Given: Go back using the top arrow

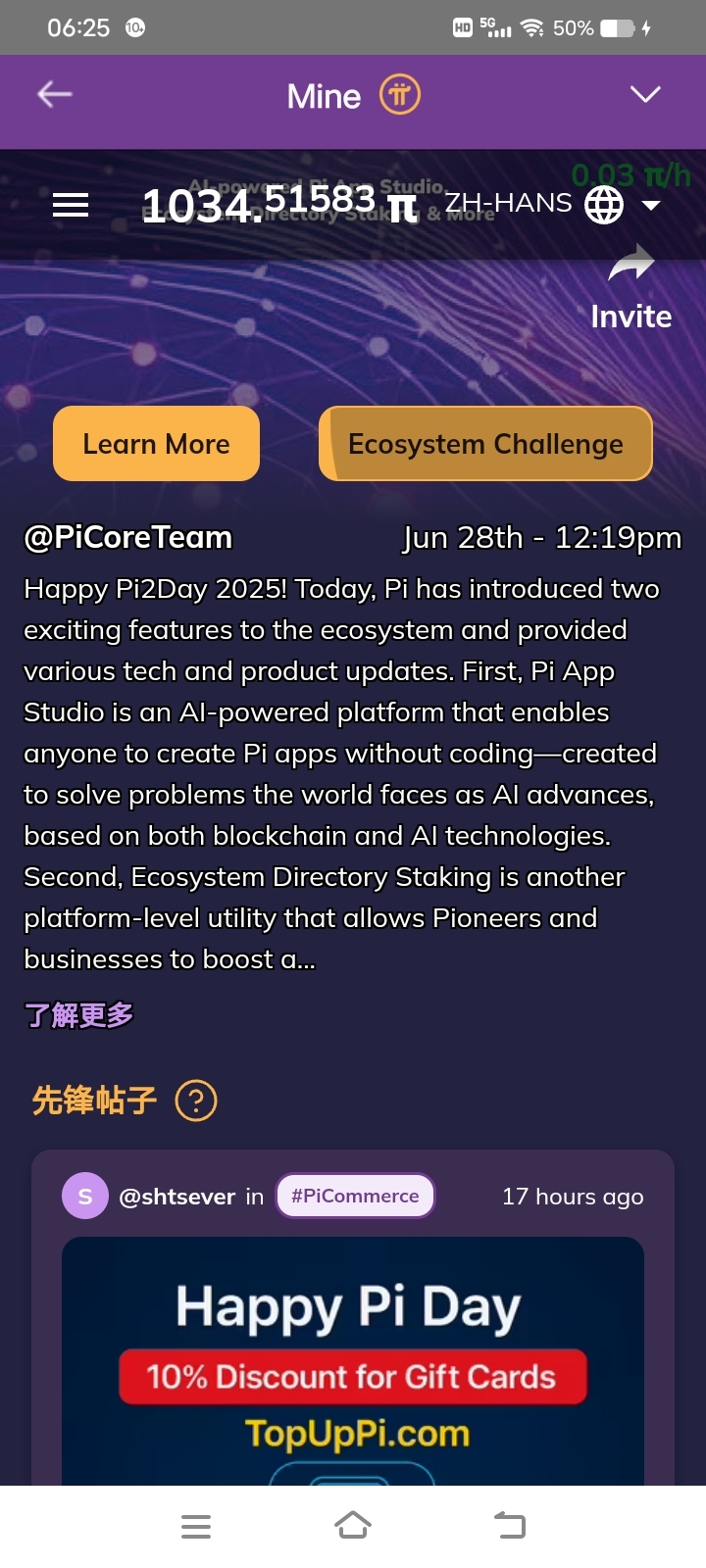Looking at the screenshot, I should click(55, 95).
